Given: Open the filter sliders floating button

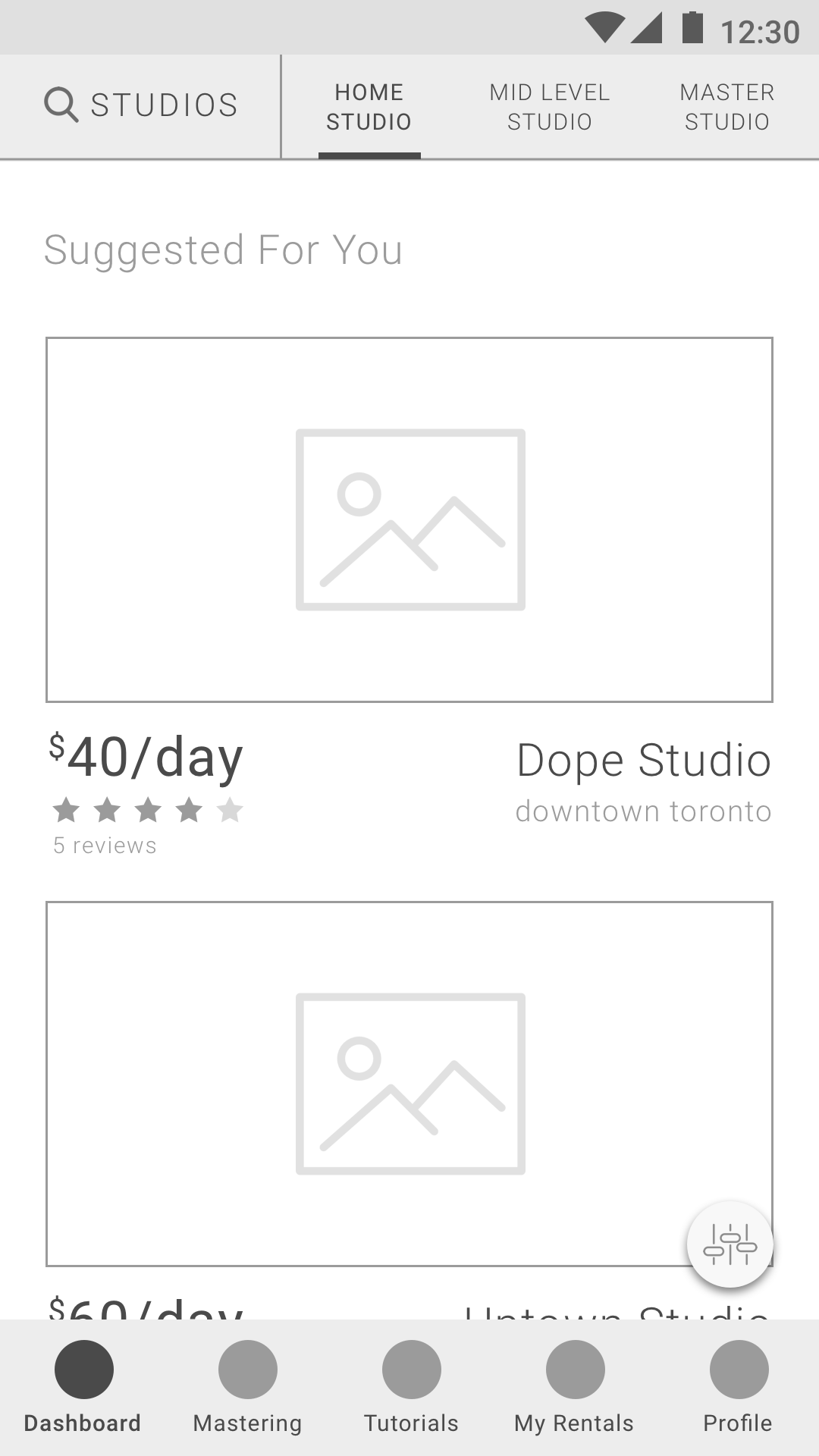Looking at the screenshot, I should coord(730,1244).
